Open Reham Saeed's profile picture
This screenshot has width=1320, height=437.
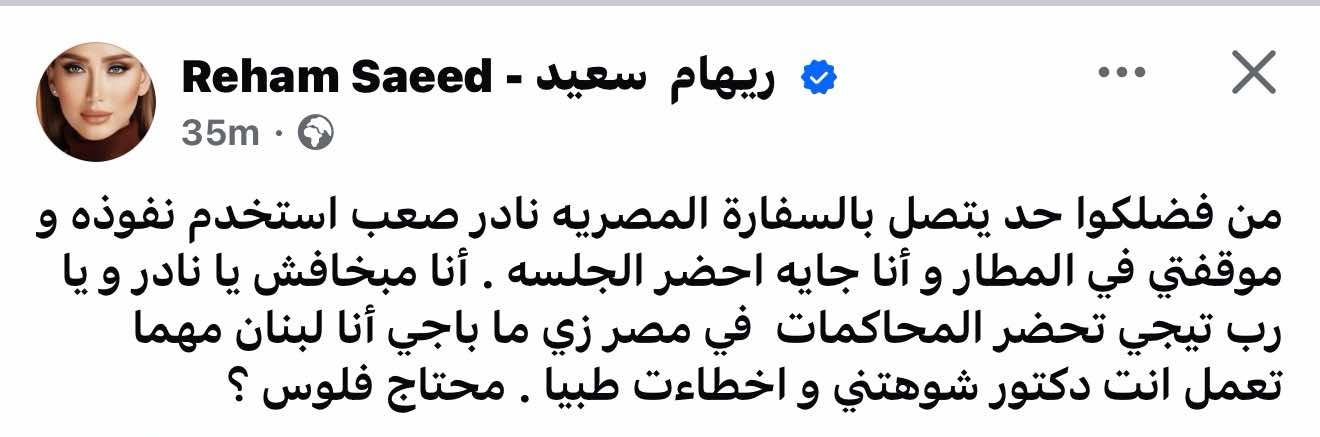tap(96, 102)
